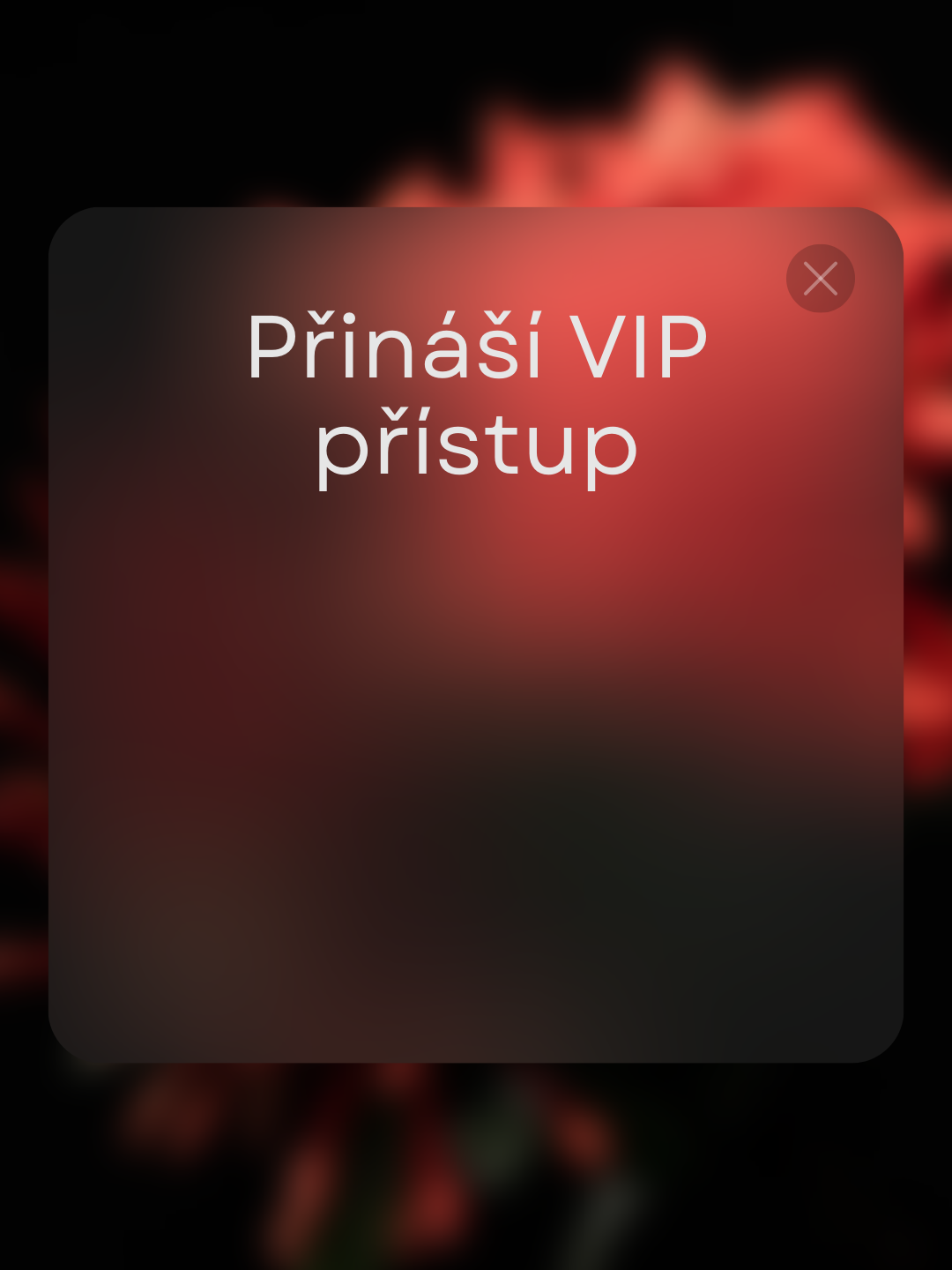Close the VIP přístup popup card
The image size is (952, 1270).
pos(820,279)
